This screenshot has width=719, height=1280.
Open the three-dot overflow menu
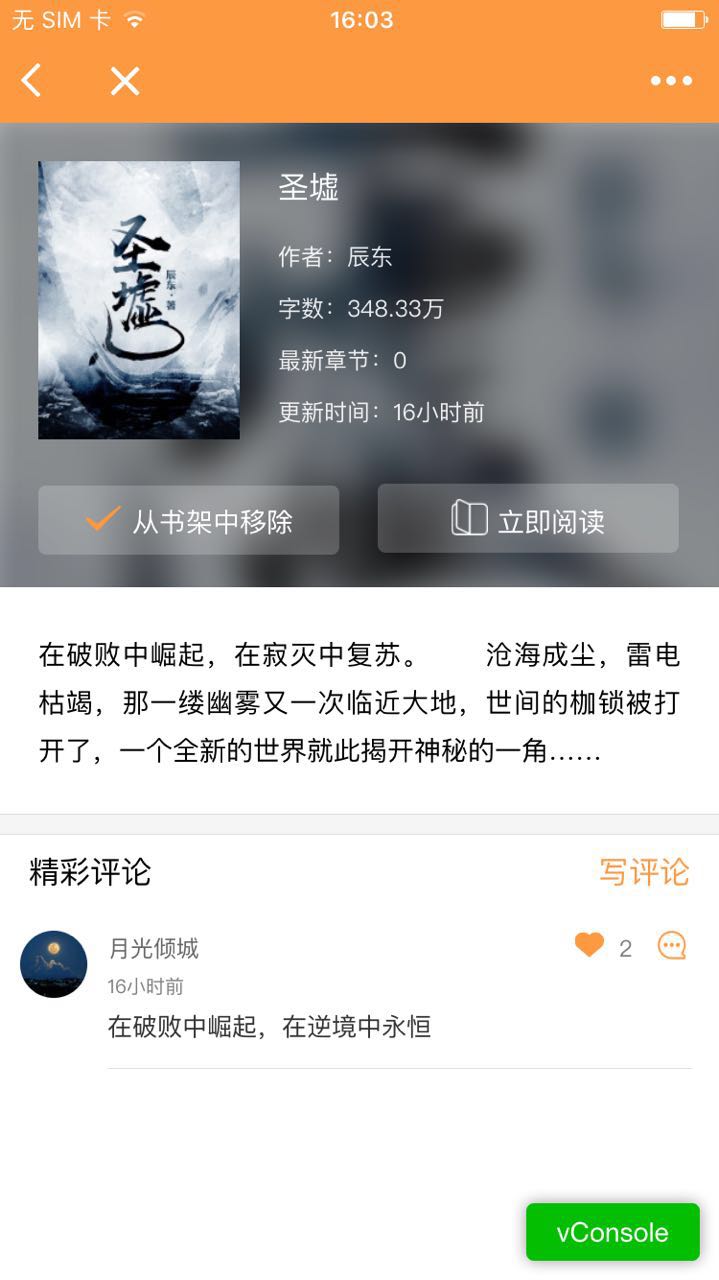[671, 81]
